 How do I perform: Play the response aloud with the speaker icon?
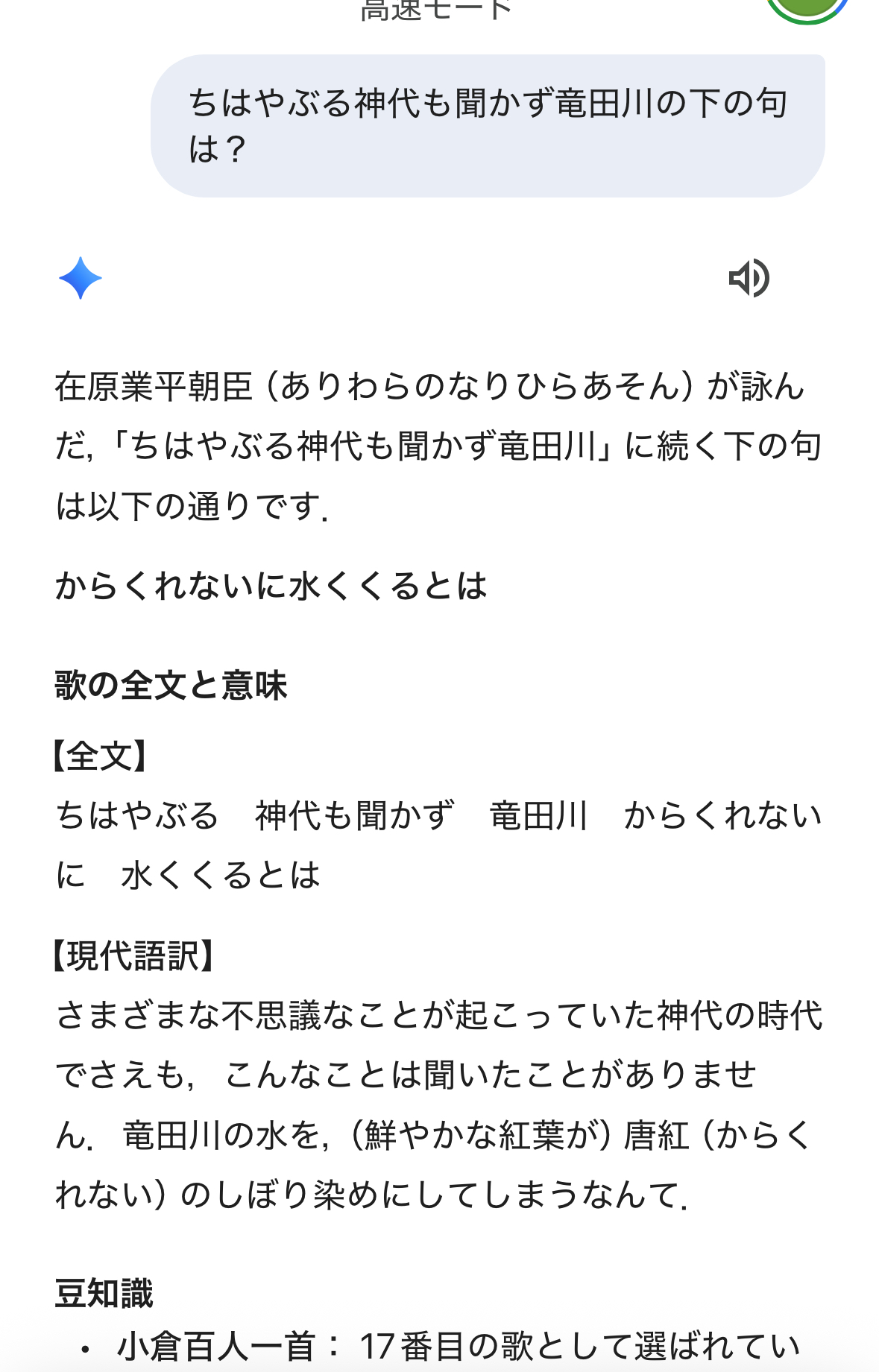(749, 279)
